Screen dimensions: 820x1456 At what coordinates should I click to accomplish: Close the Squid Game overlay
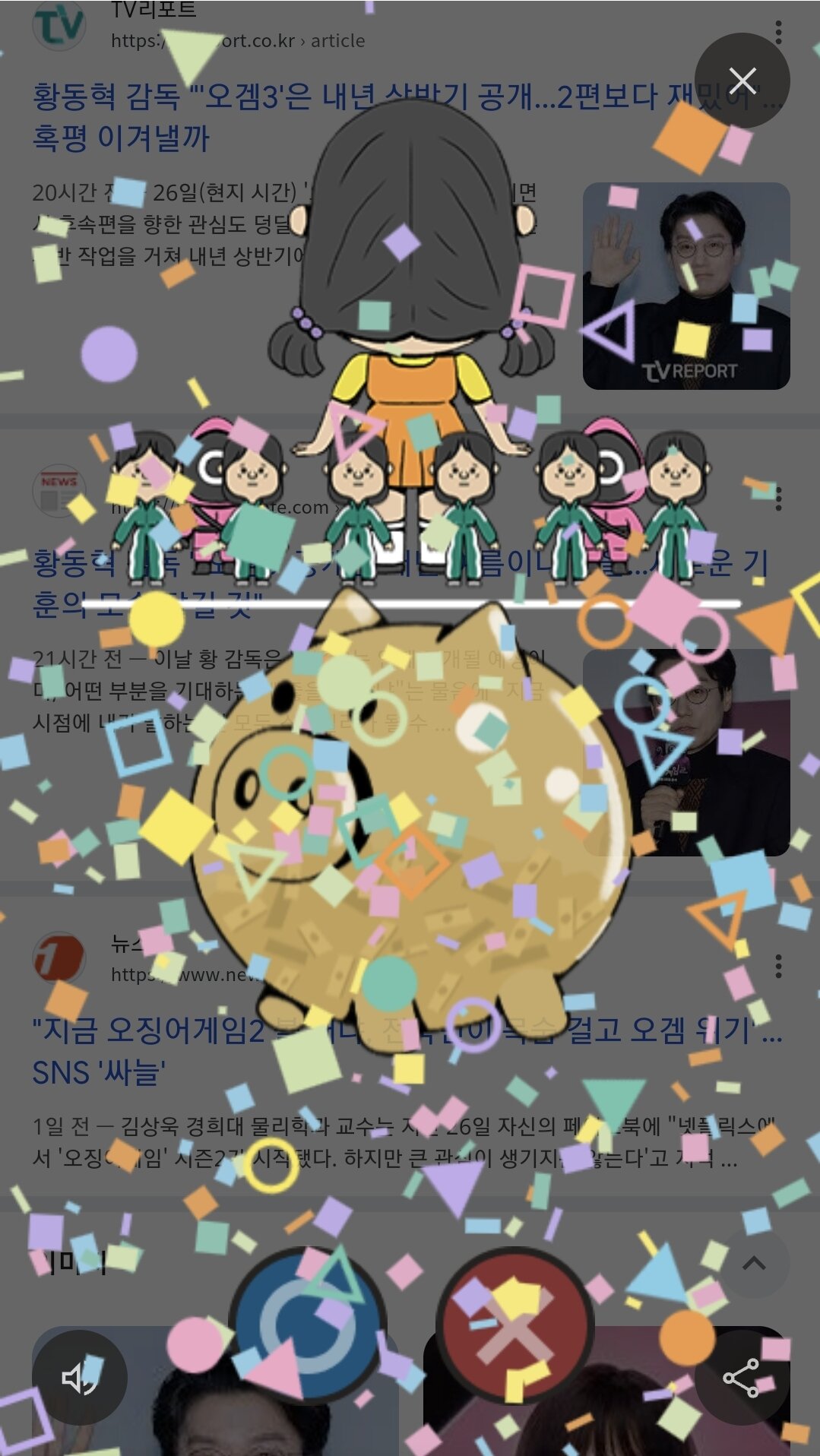click(x=742, y=81)
